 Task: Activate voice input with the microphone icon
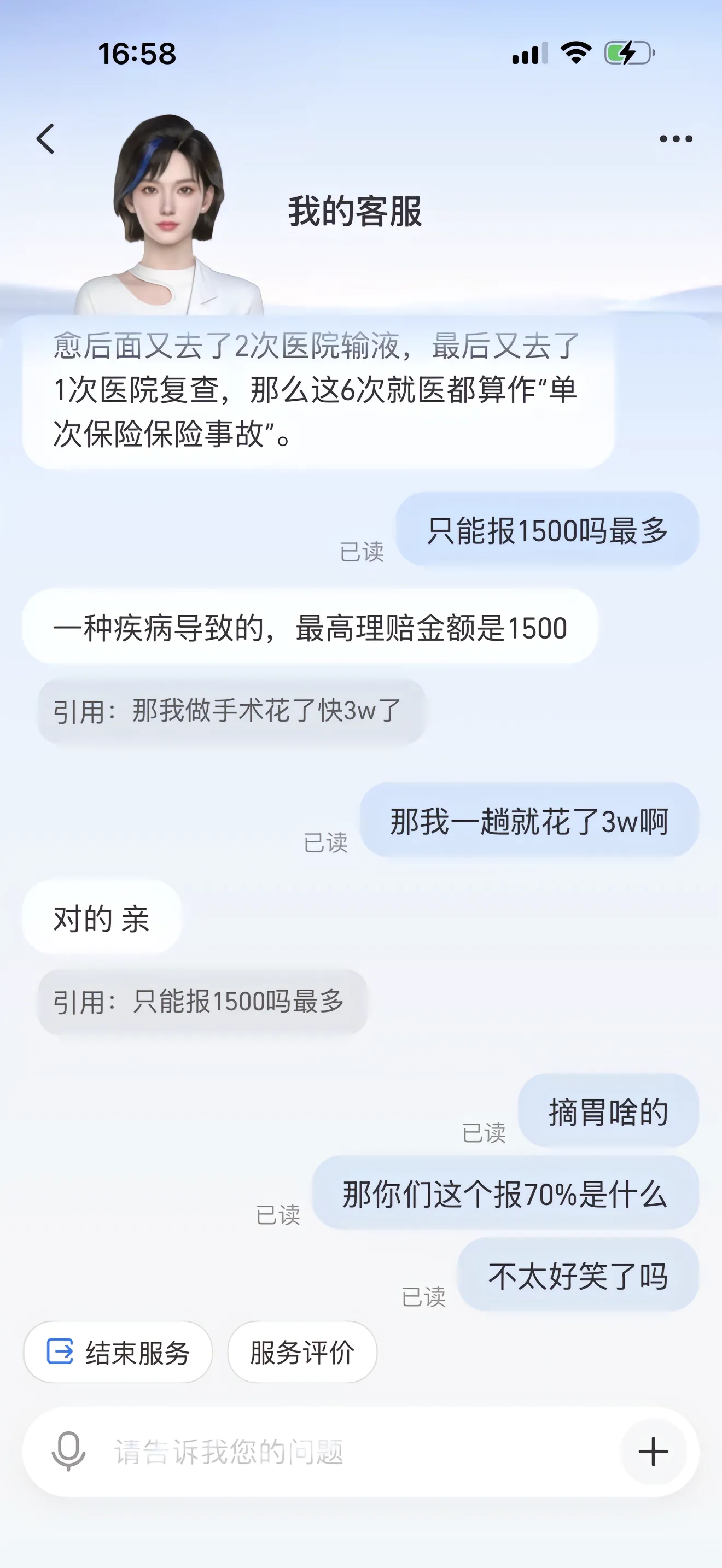coord(68,1452)
